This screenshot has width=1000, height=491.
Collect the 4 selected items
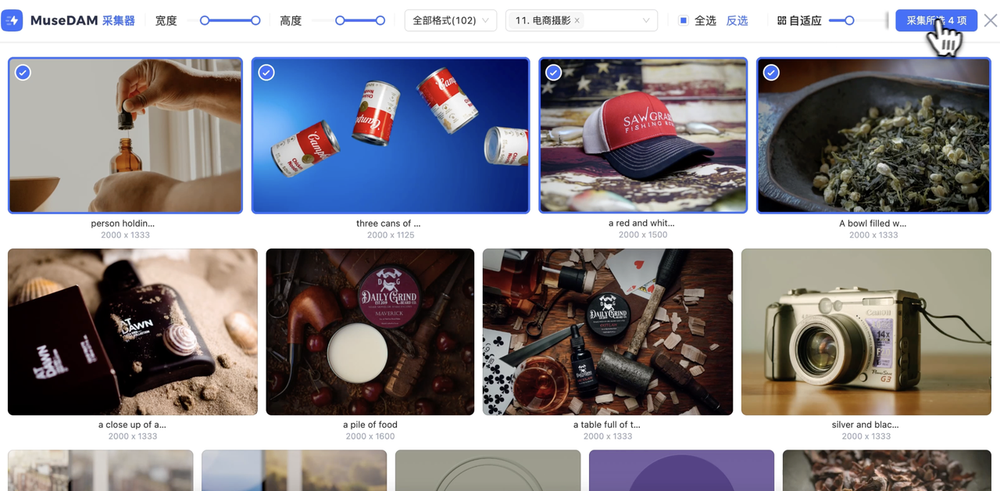[x=936, y=20]
